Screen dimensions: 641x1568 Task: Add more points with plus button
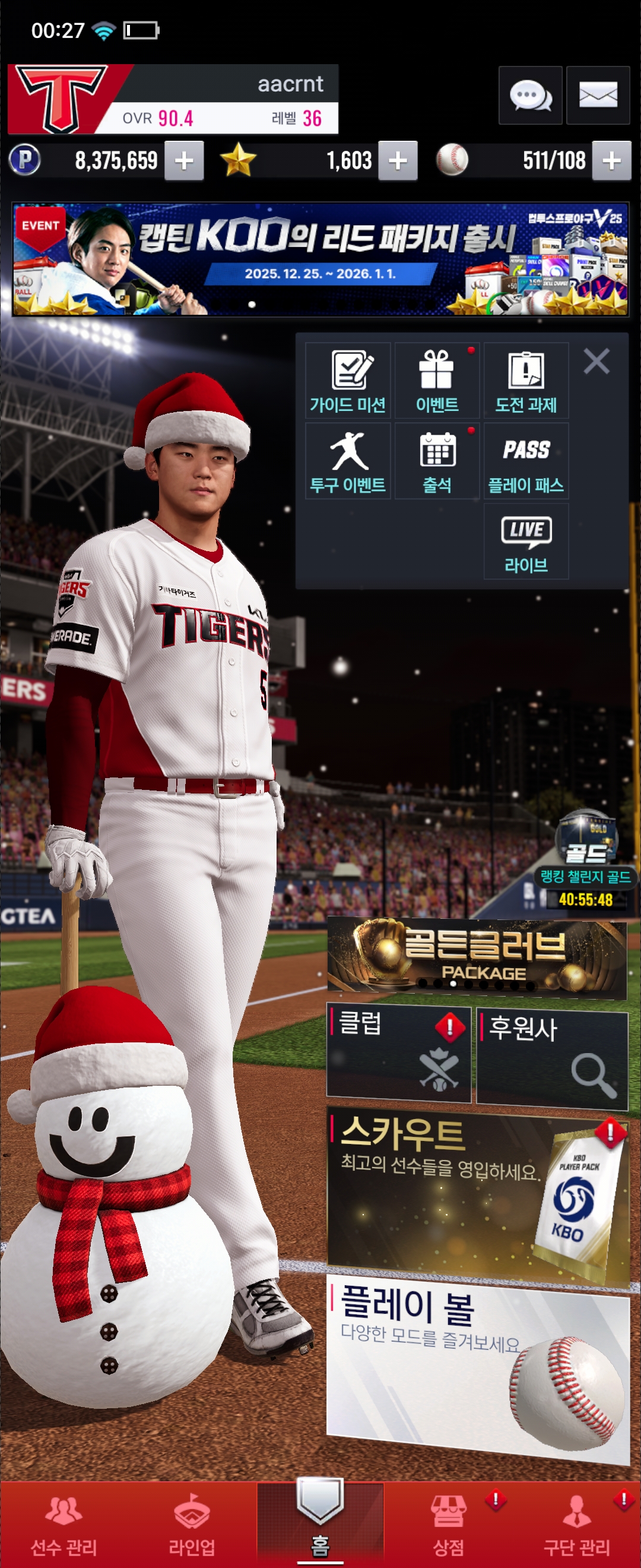184,162
